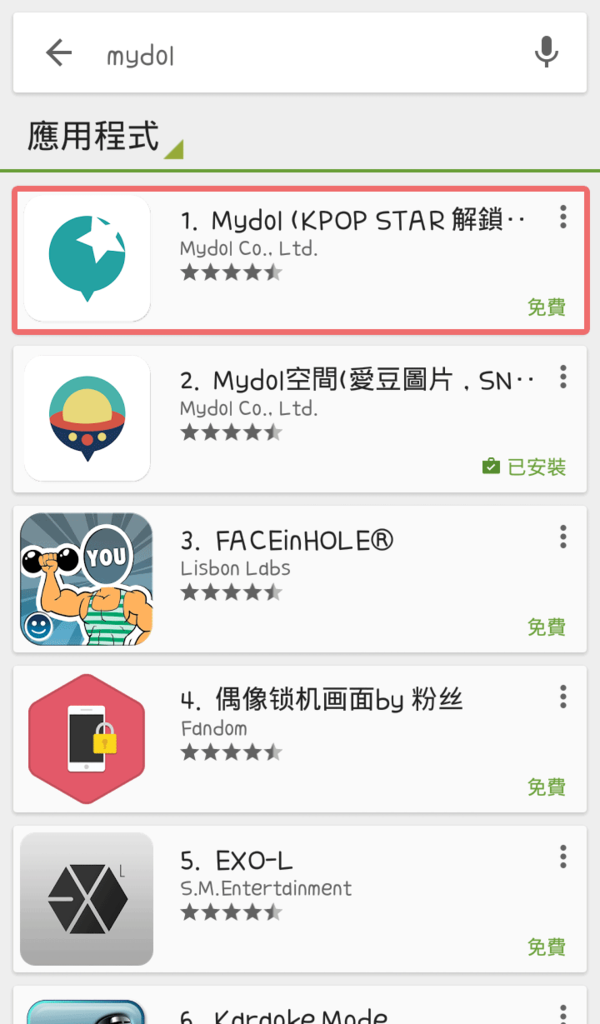
Task: Tap the search field containing mydol
Action: coord(300,55)
